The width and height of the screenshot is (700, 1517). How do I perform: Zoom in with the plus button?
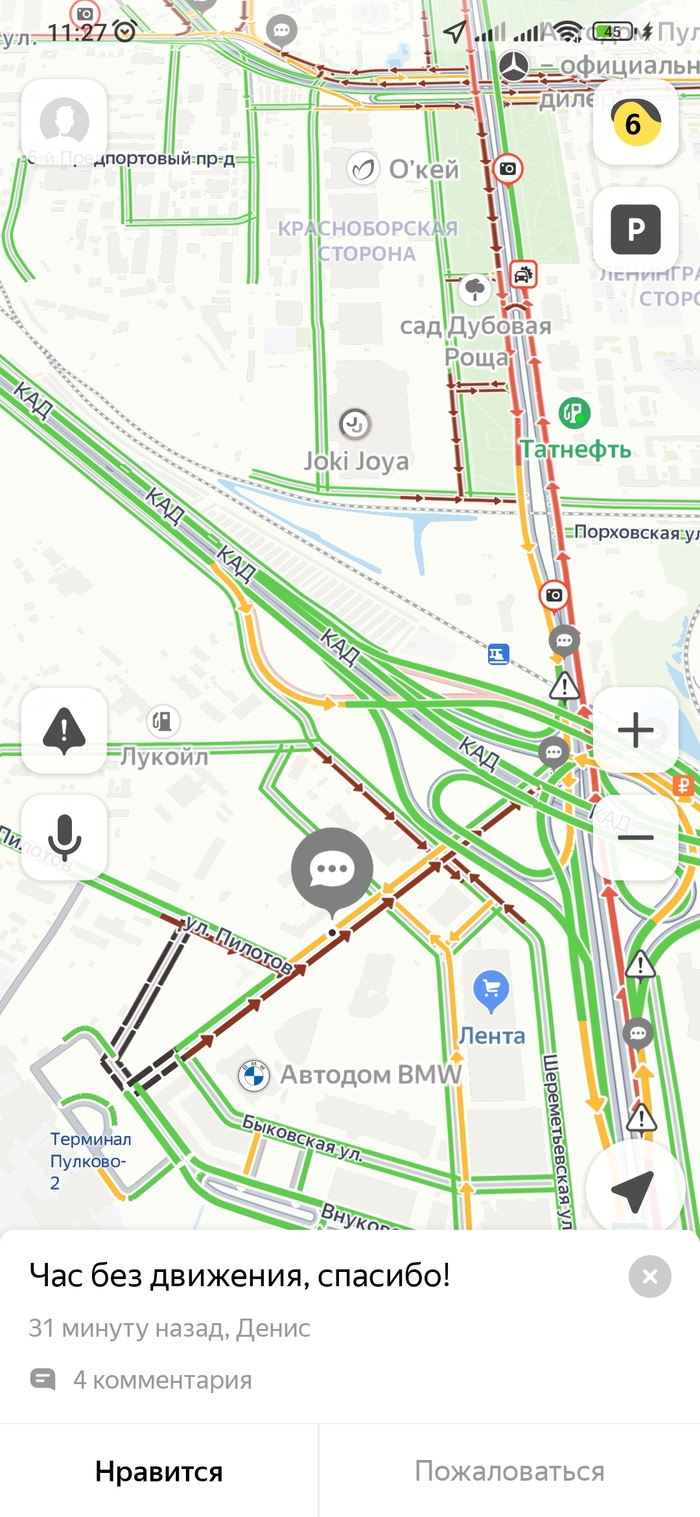click(x=635, y=730)
